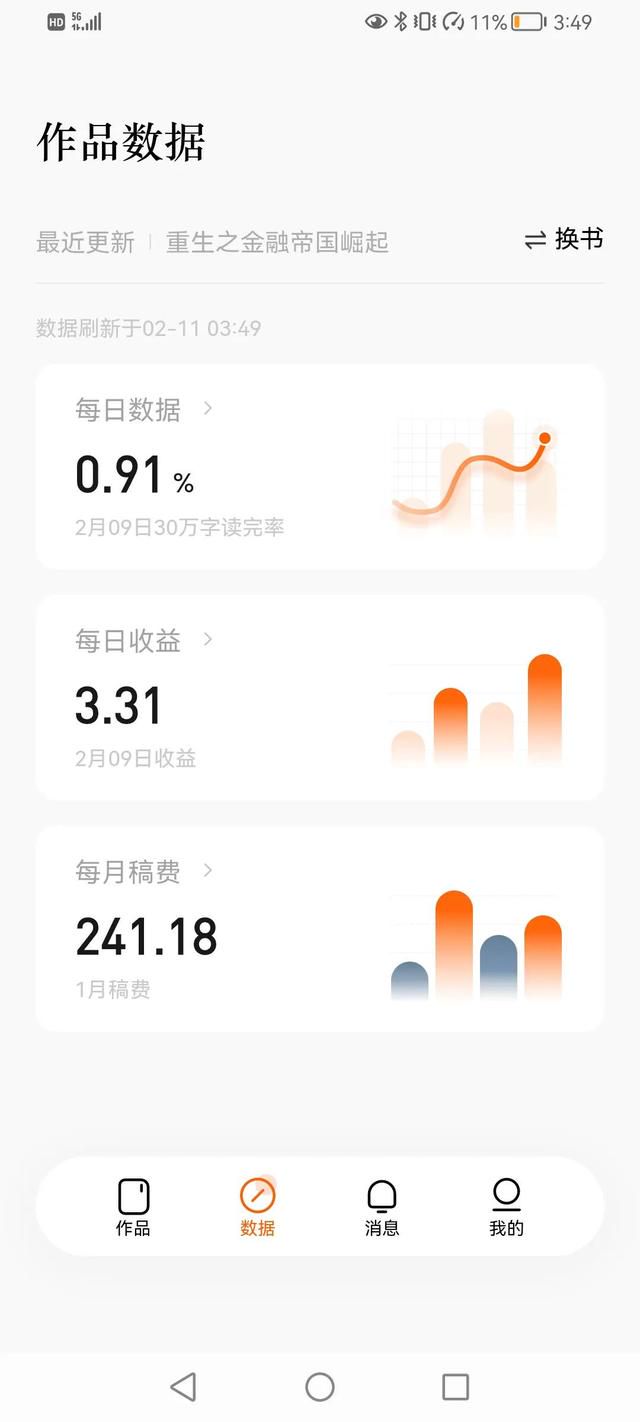Open the 每日收益 card

(x=320, y=698)
